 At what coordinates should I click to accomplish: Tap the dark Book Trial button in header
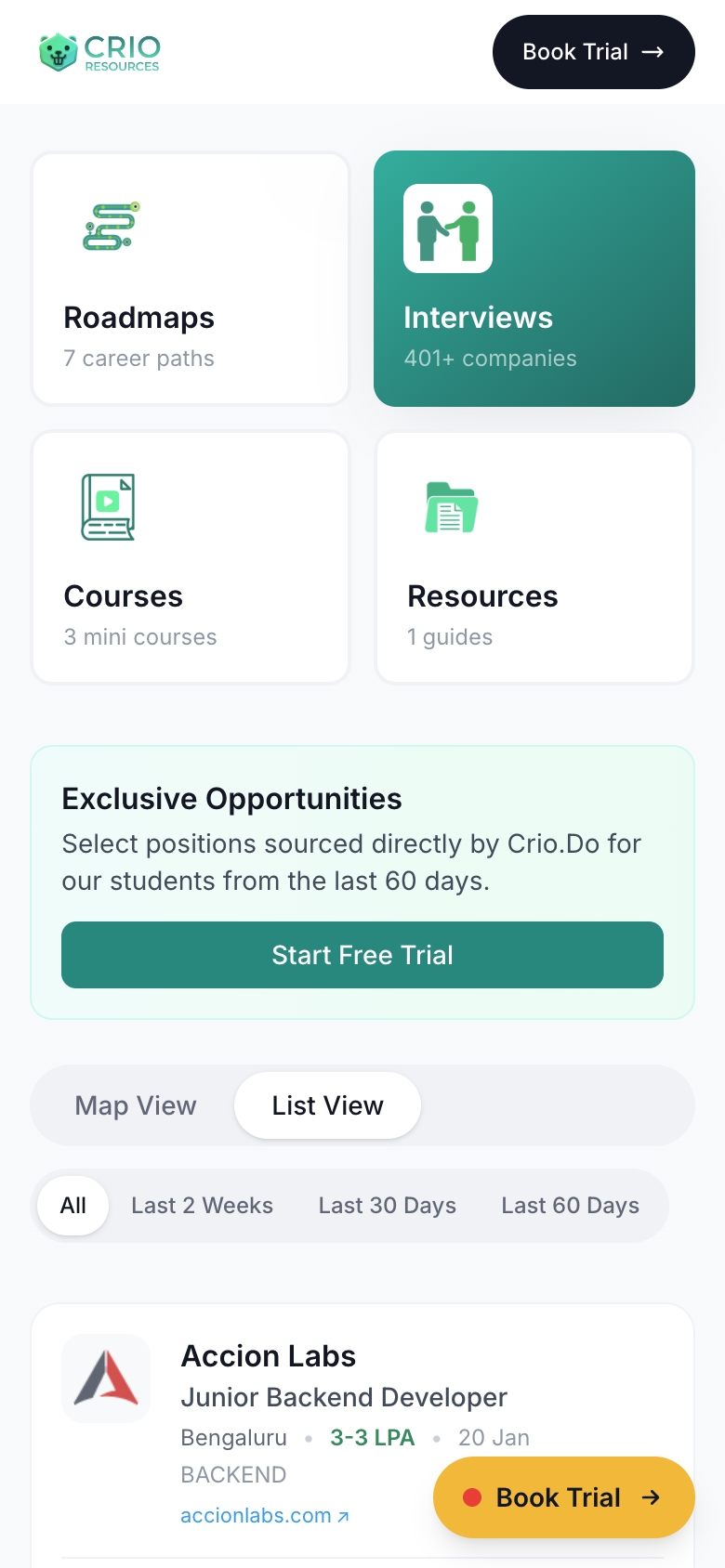click(593, 52)
